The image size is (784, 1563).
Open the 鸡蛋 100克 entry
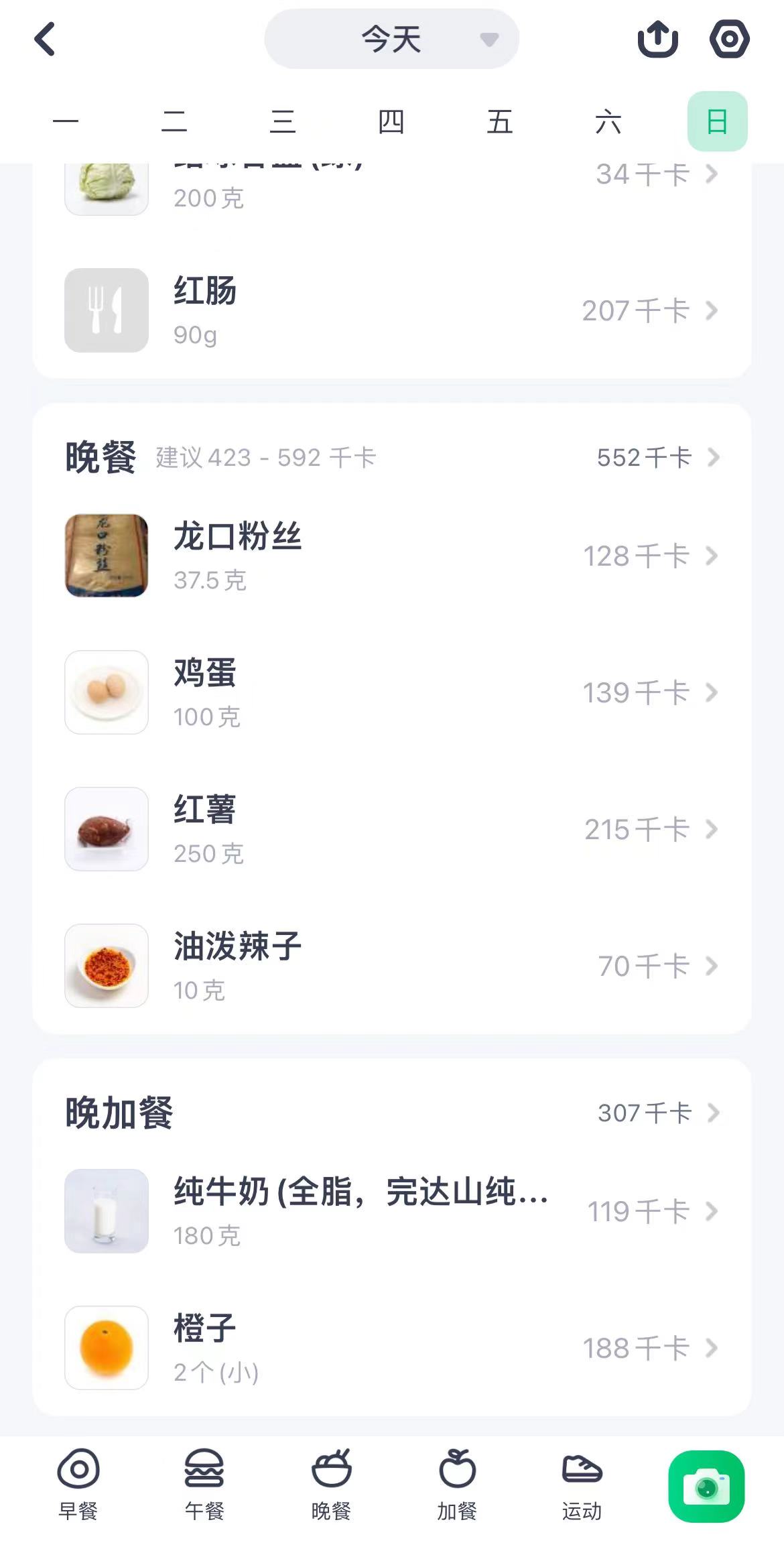point(391,692)
